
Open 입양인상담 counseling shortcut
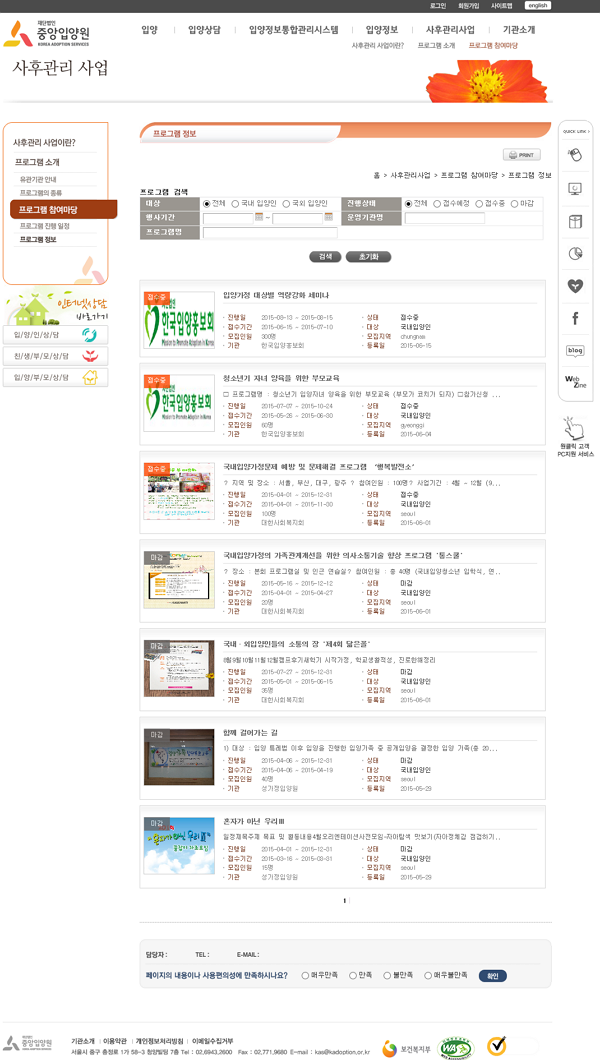(55, 335)
